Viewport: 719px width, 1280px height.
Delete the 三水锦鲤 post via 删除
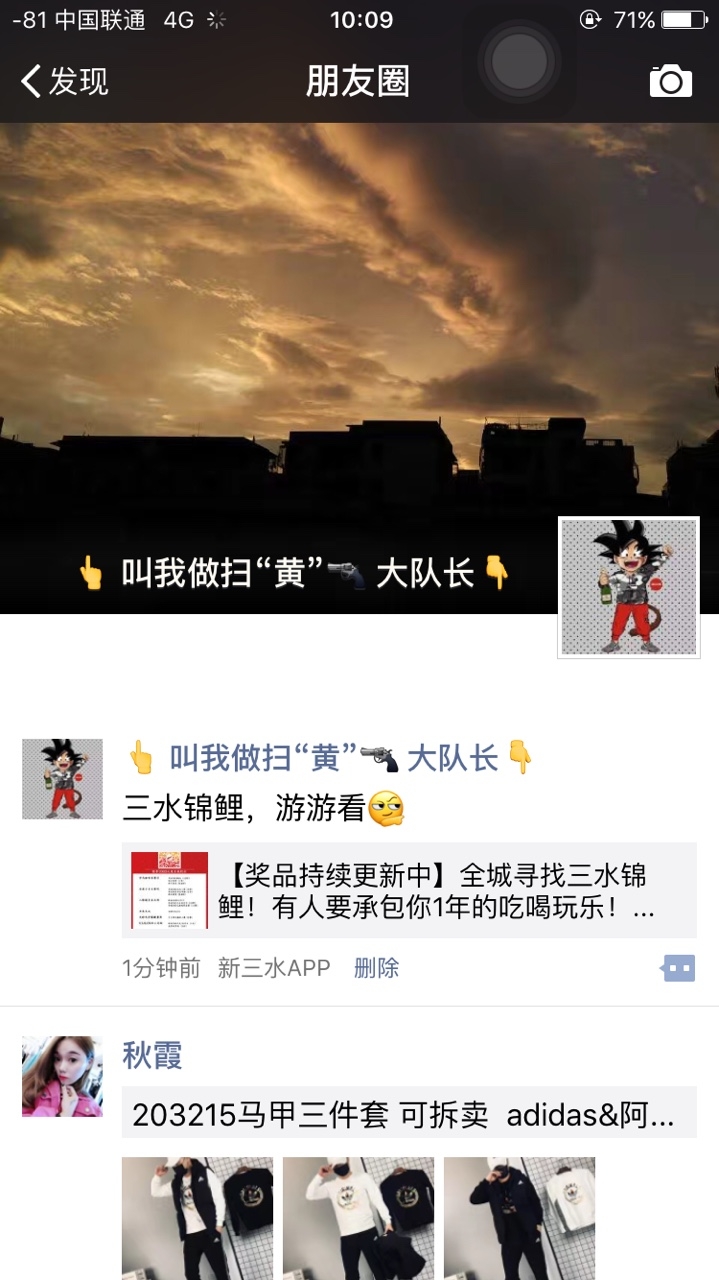376,968
